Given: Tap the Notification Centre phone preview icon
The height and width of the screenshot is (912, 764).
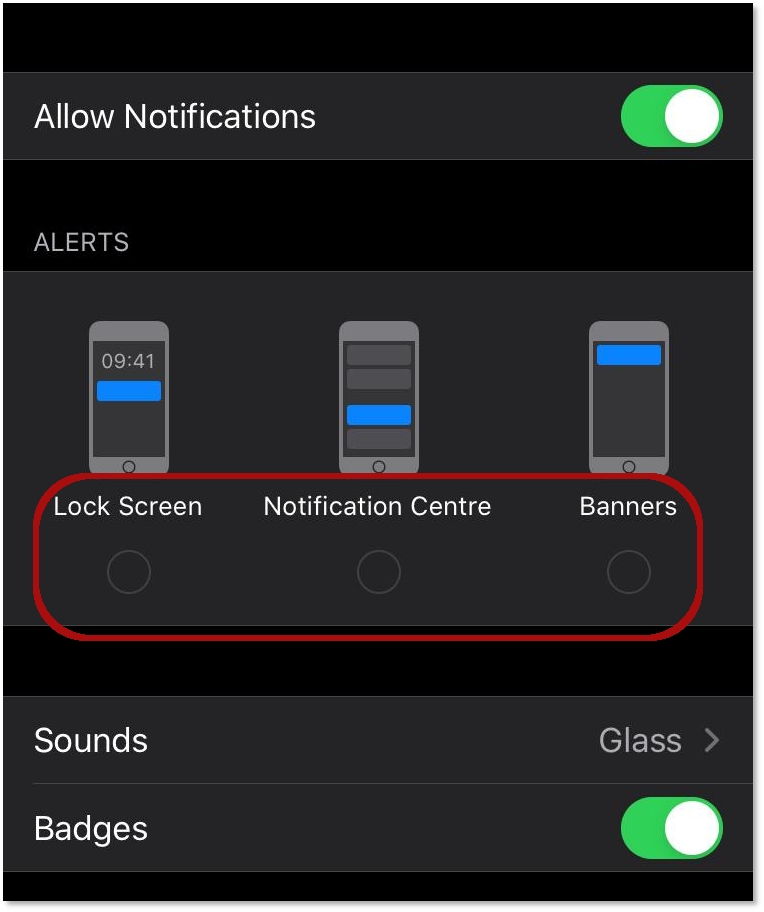Looking at the screenshot, I should pos(378,395).
